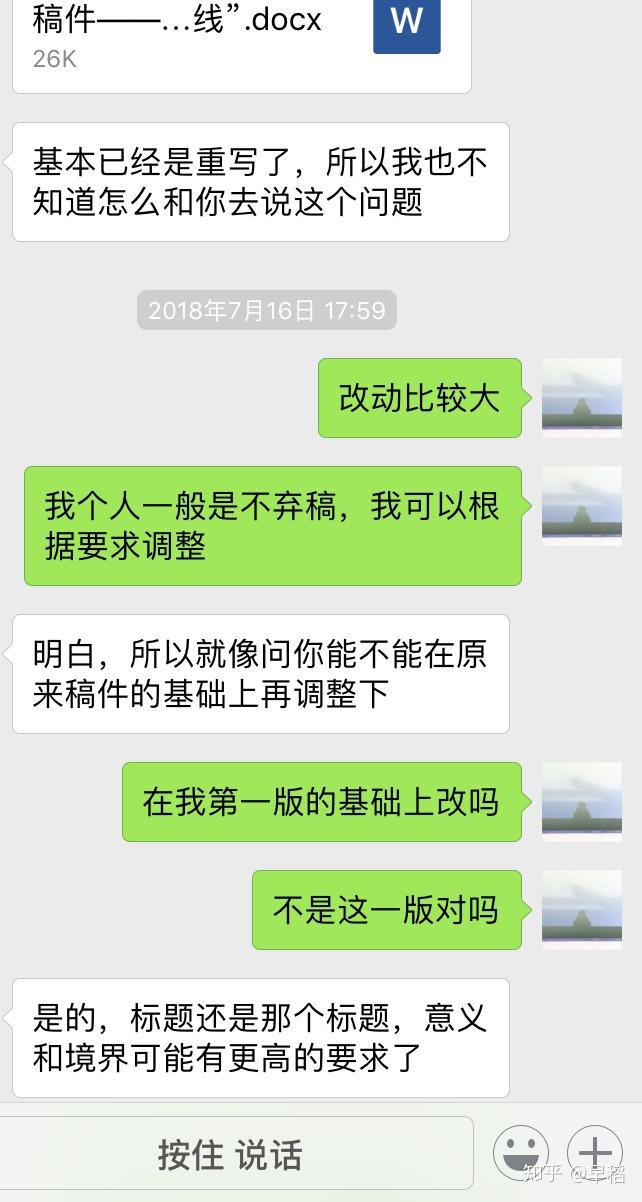
Task: Open the emoji sticker picker
Action: (x=521, y=1153)
